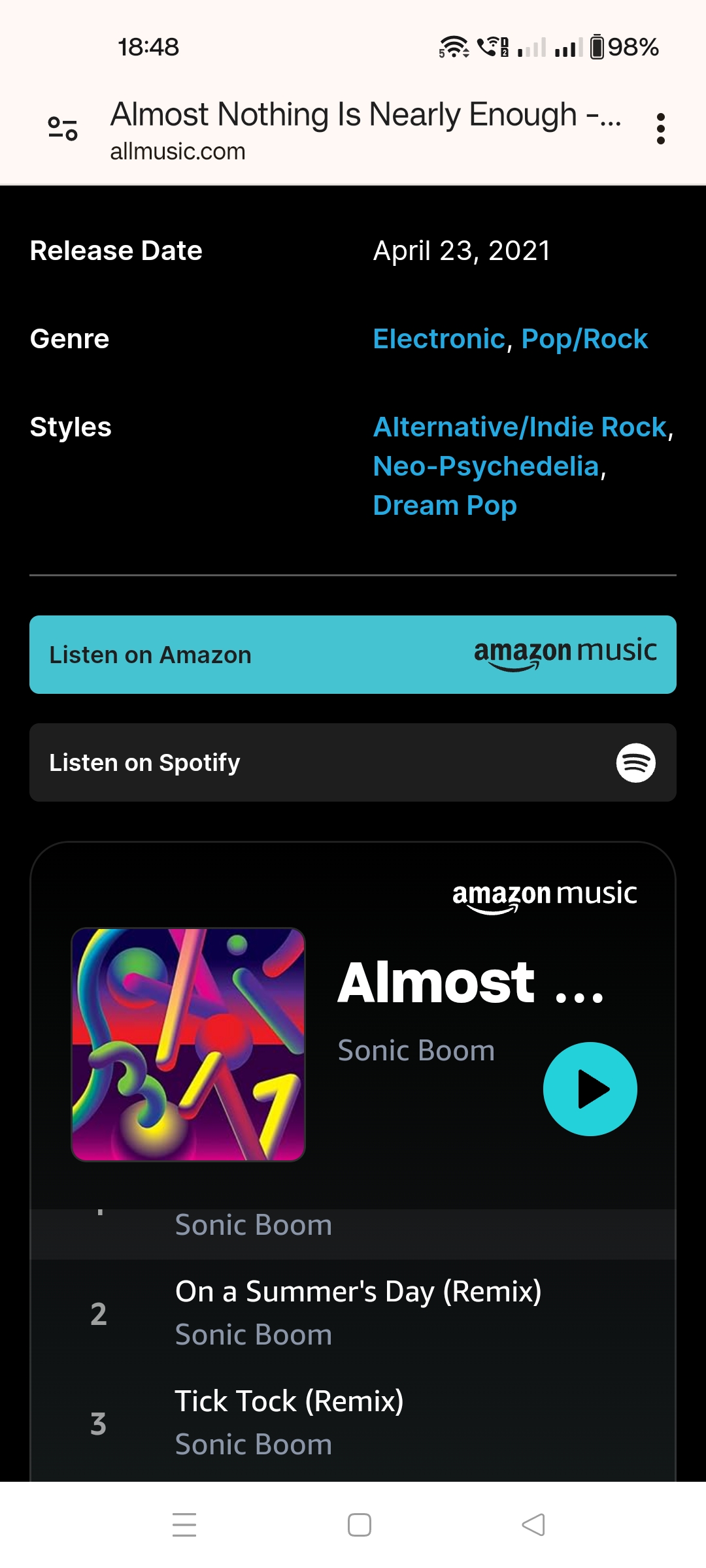Open the Dream Pop style link
The height and width of the screenshot is (1568, 706).
(445, 506)
